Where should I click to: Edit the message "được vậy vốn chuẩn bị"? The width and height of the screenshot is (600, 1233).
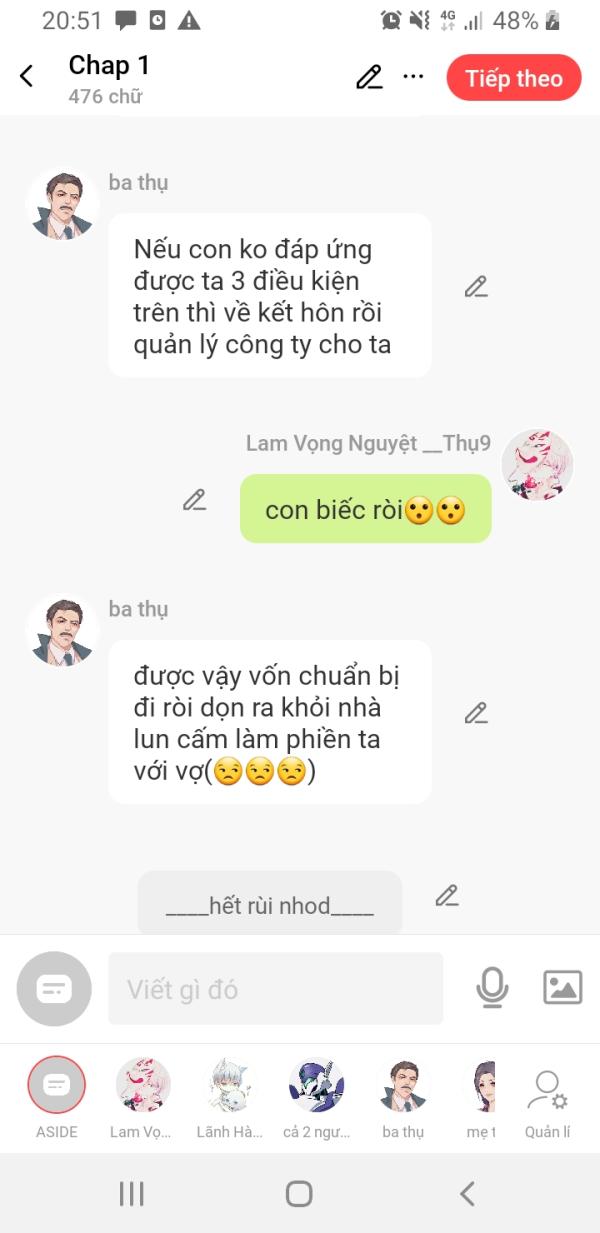point(476,713)
